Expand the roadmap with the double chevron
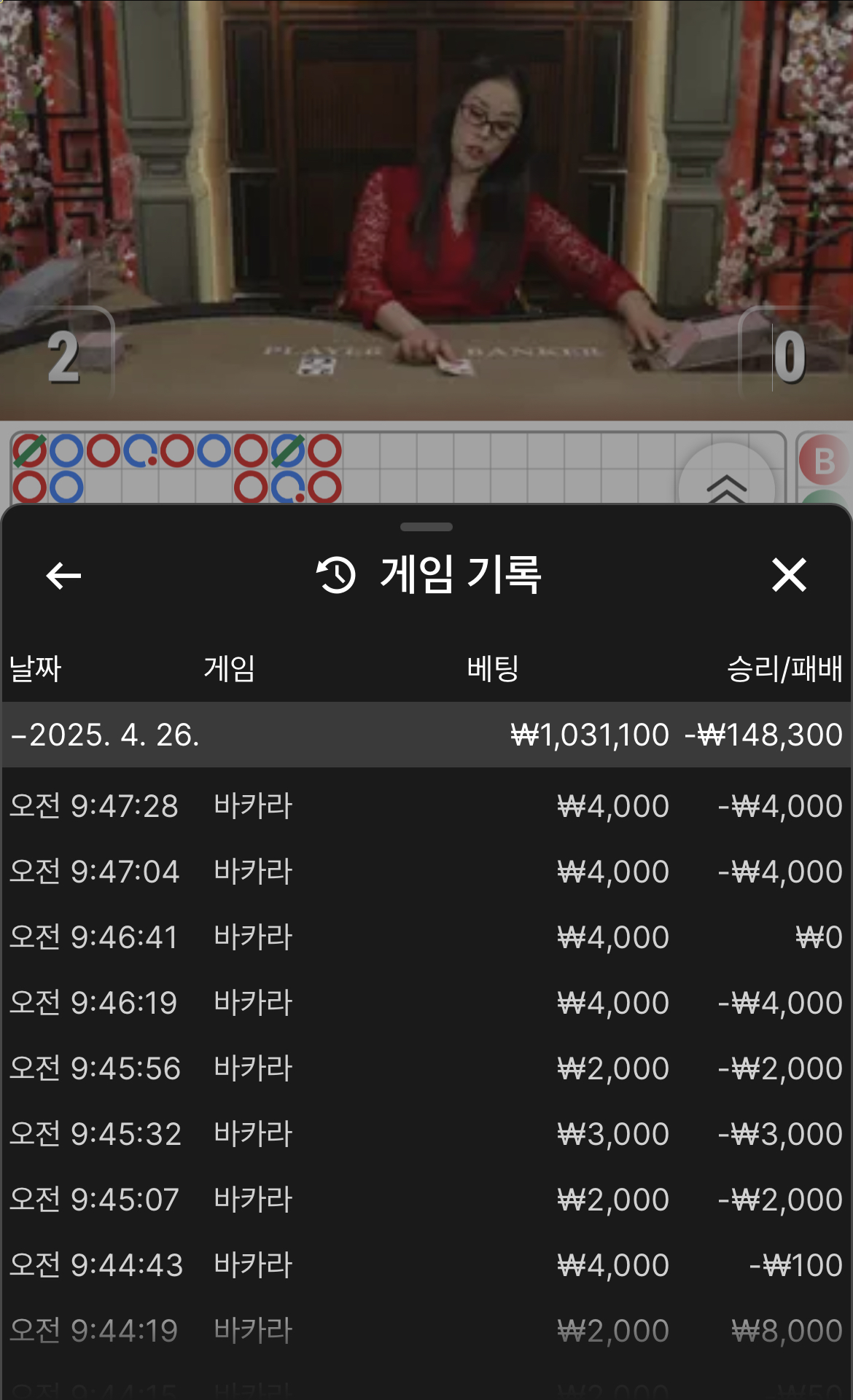The height and width of the screenshot is (1400, 853). pos(726,484)
